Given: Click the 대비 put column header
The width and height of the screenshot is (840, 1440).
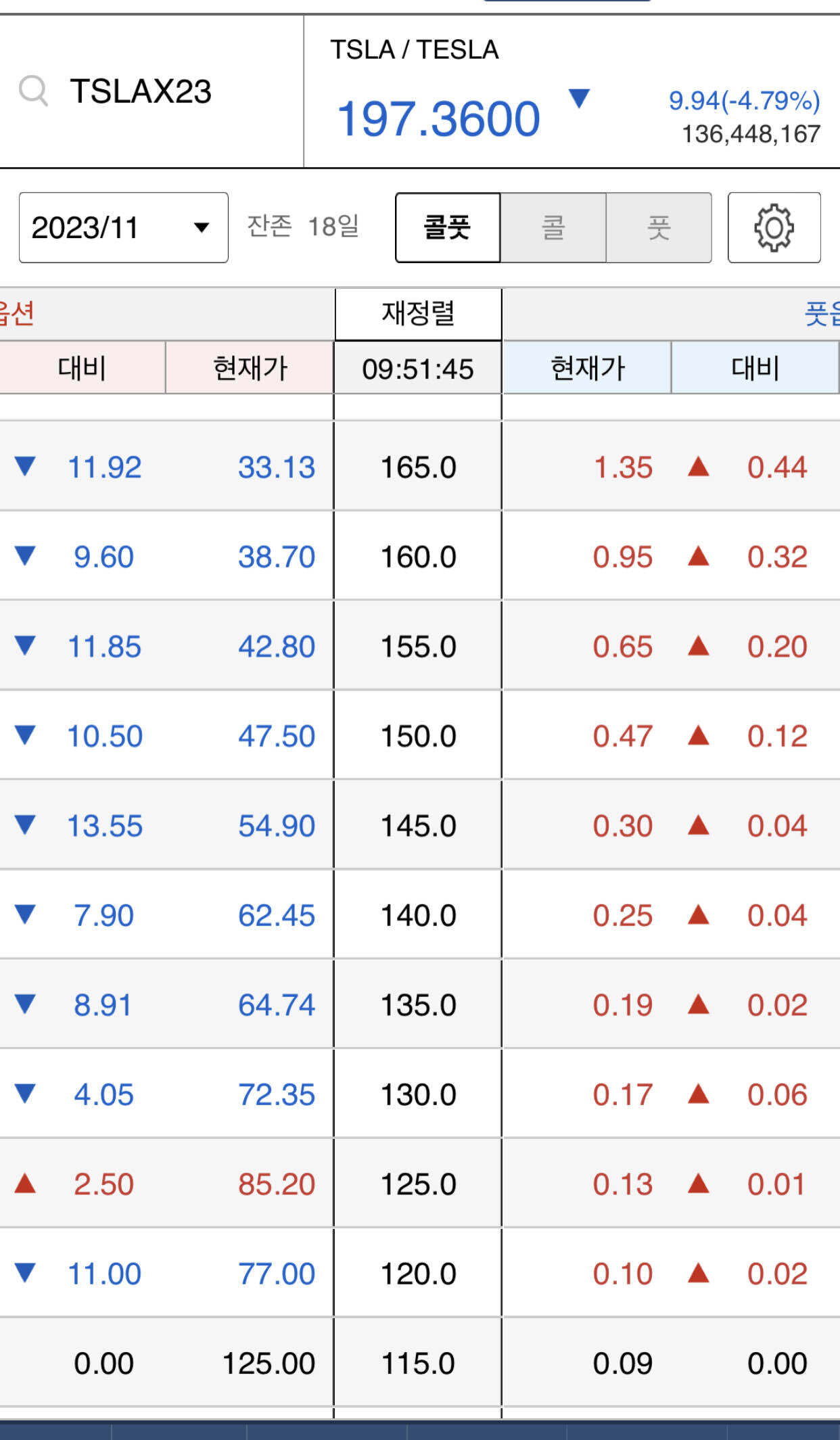Looking at the screenshot, I should [x=755, y=369].
